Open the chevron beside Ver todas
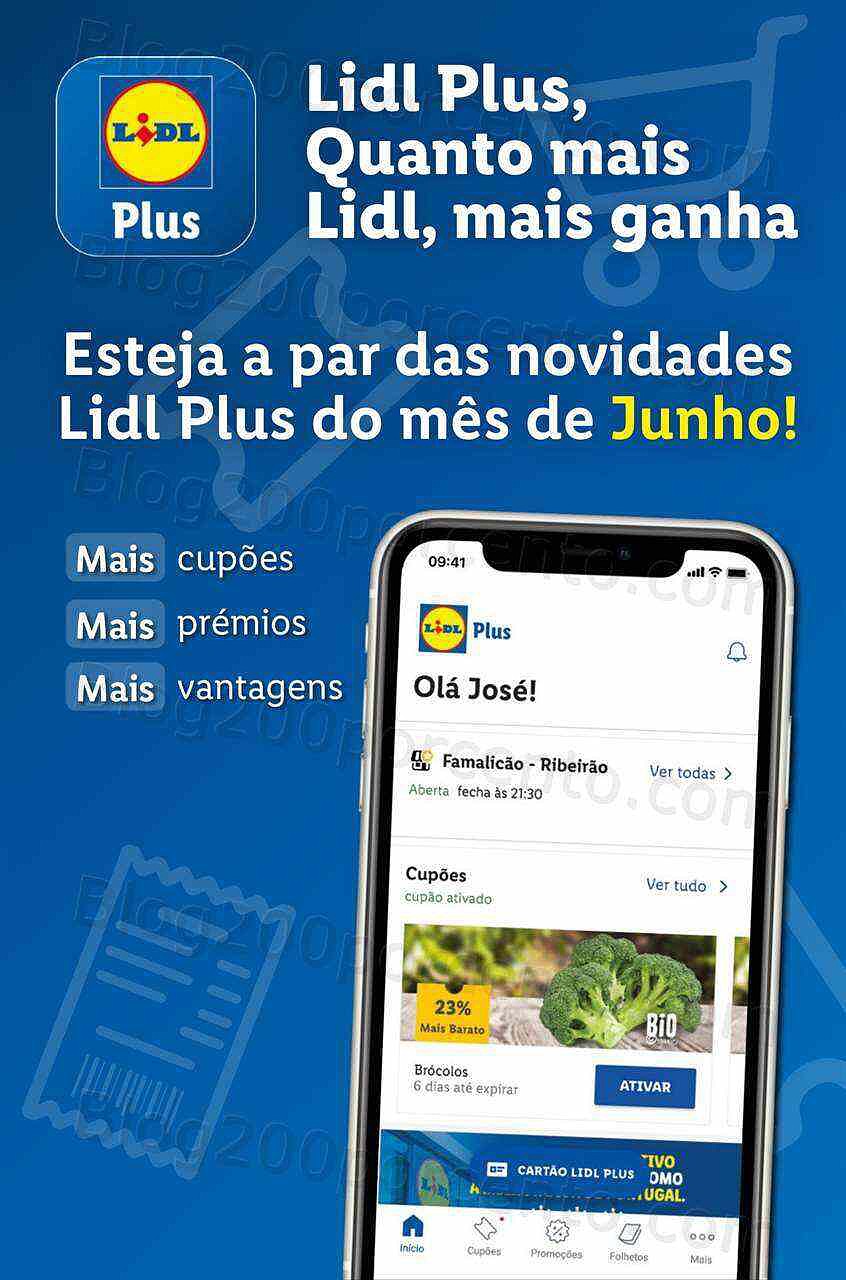The image size is (846, 1280). pos(727,774)
